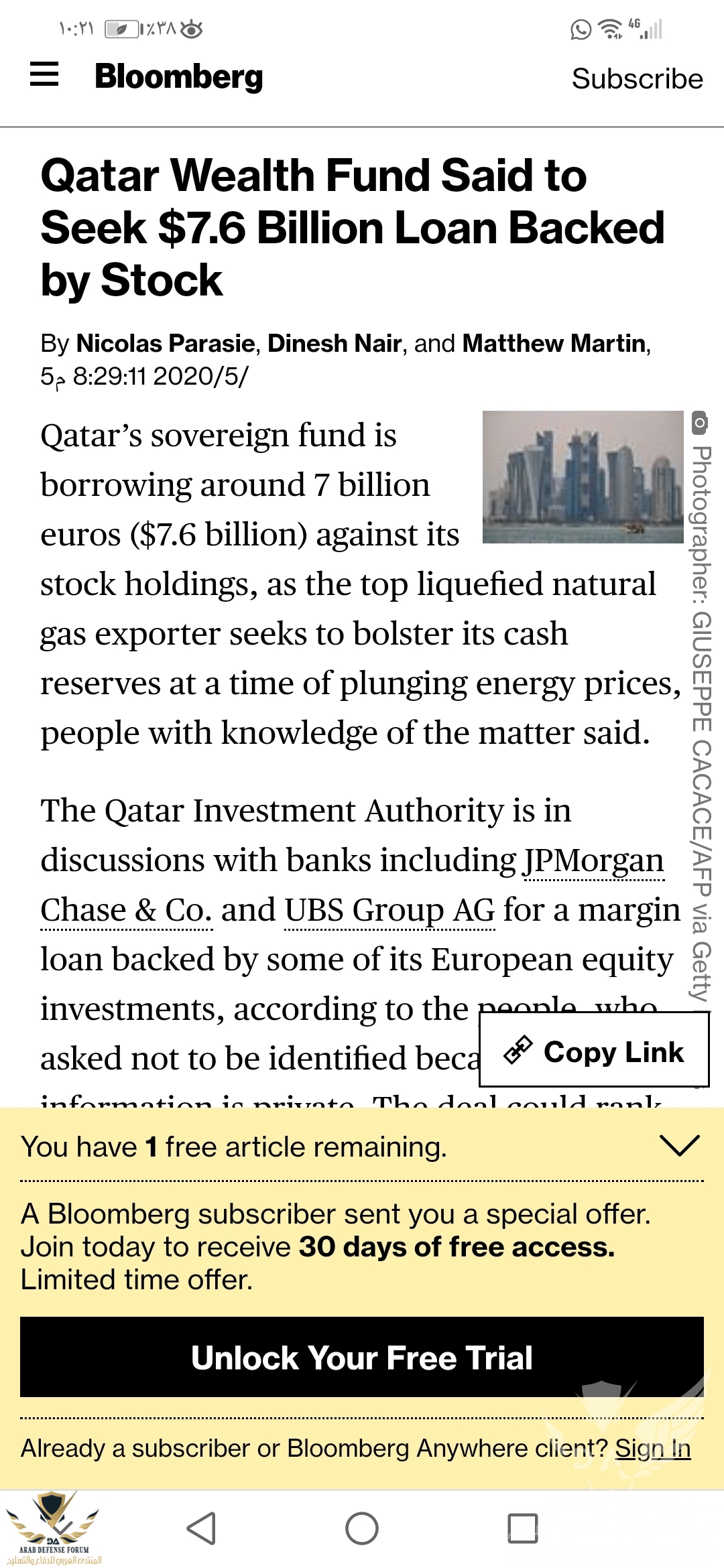Go to the home screen
Viewport: 724px width, 1568px height.
[x=362, y=1528]
